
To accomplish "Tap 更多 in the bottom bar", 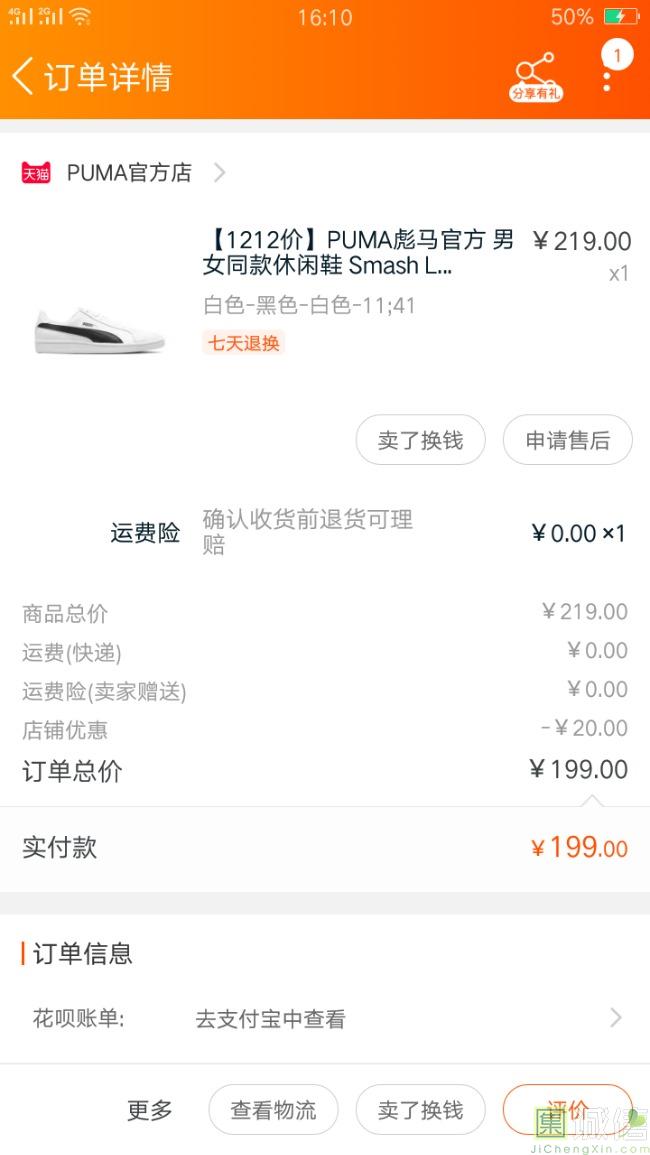I will 150,1110.
